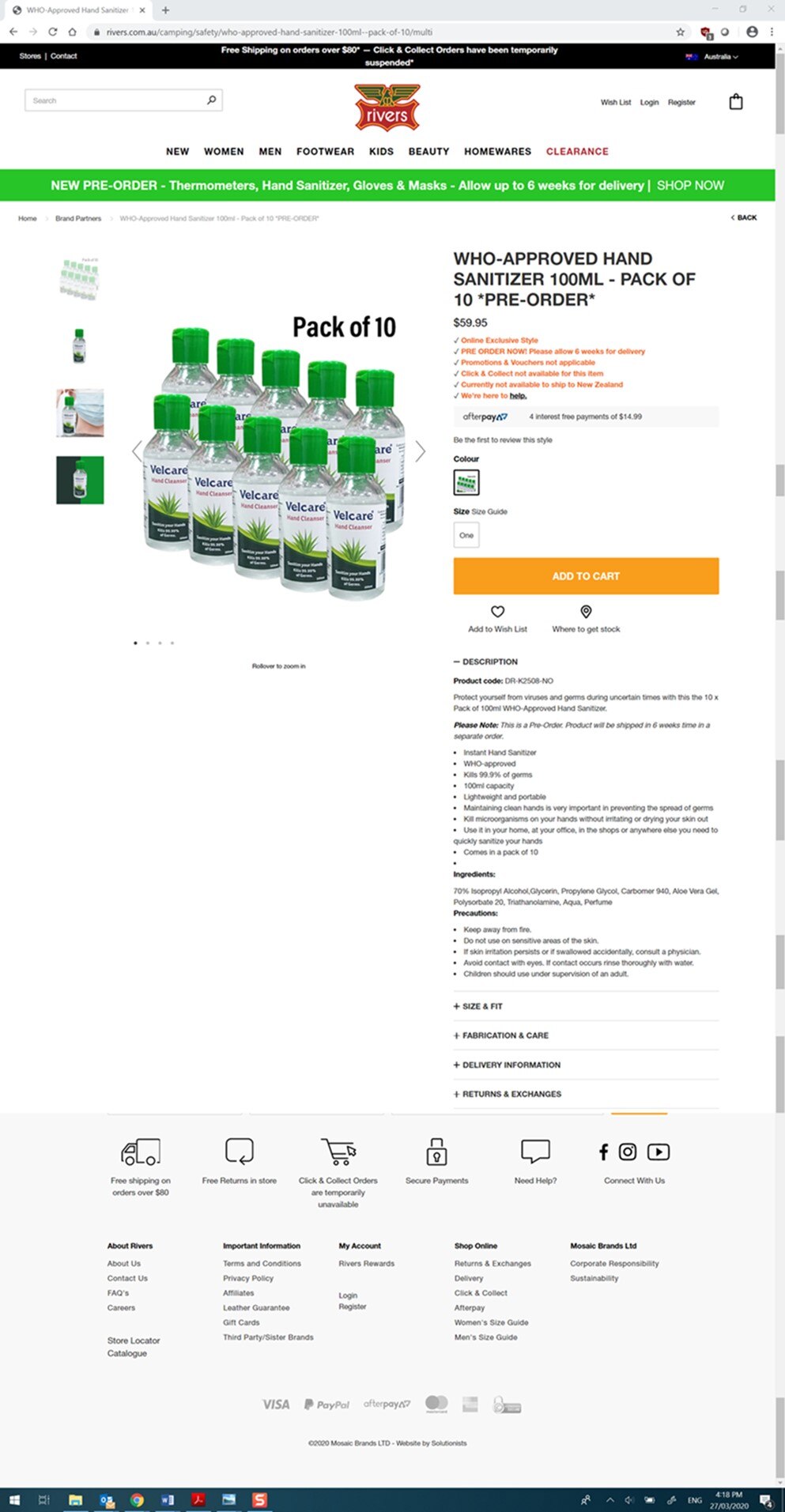Click SHOP NOW in green banner
This screenshot has height=1512, width=785.
point(690,186)
